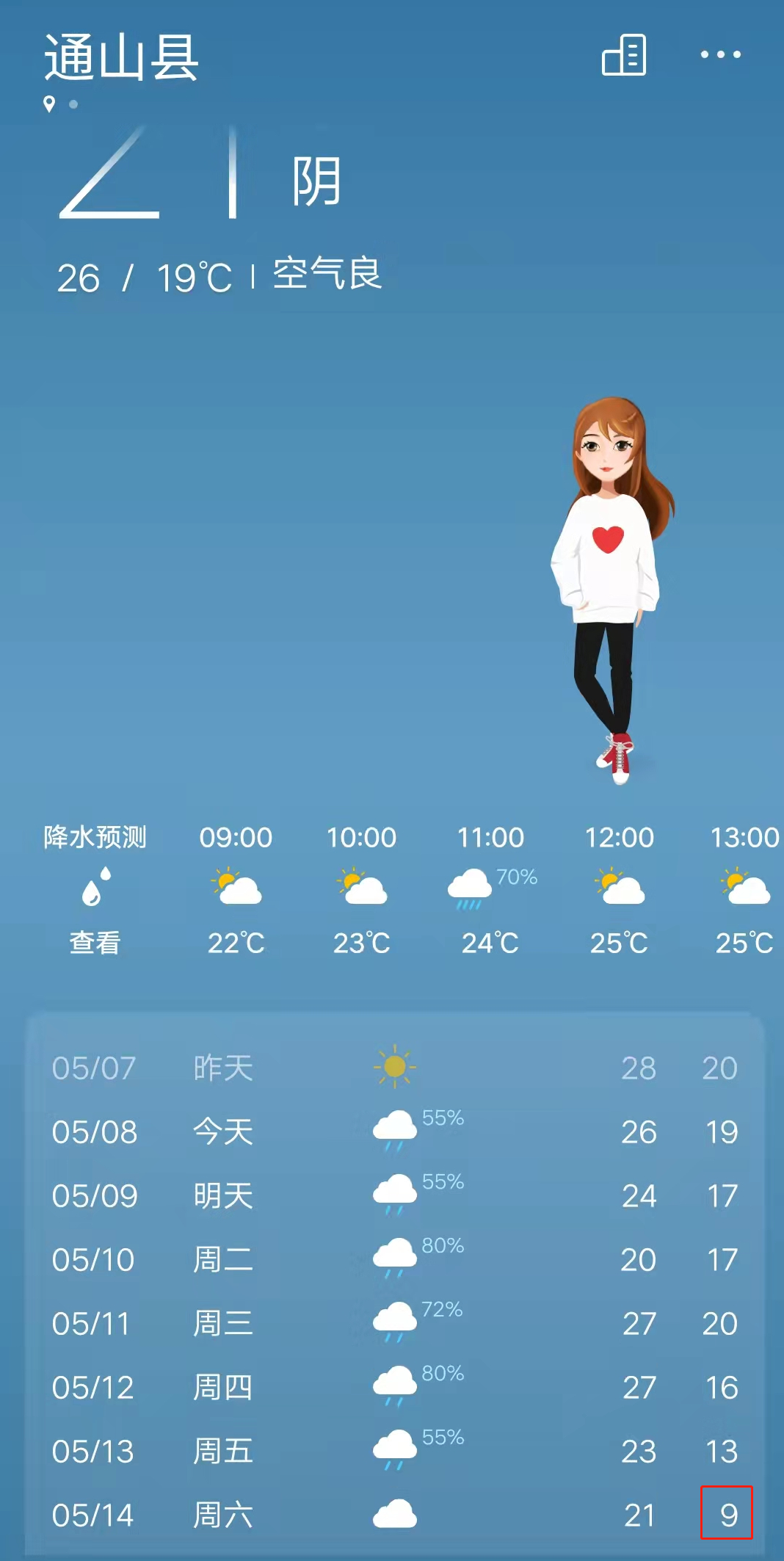Open the 通山县 city title

coord(122,59)
